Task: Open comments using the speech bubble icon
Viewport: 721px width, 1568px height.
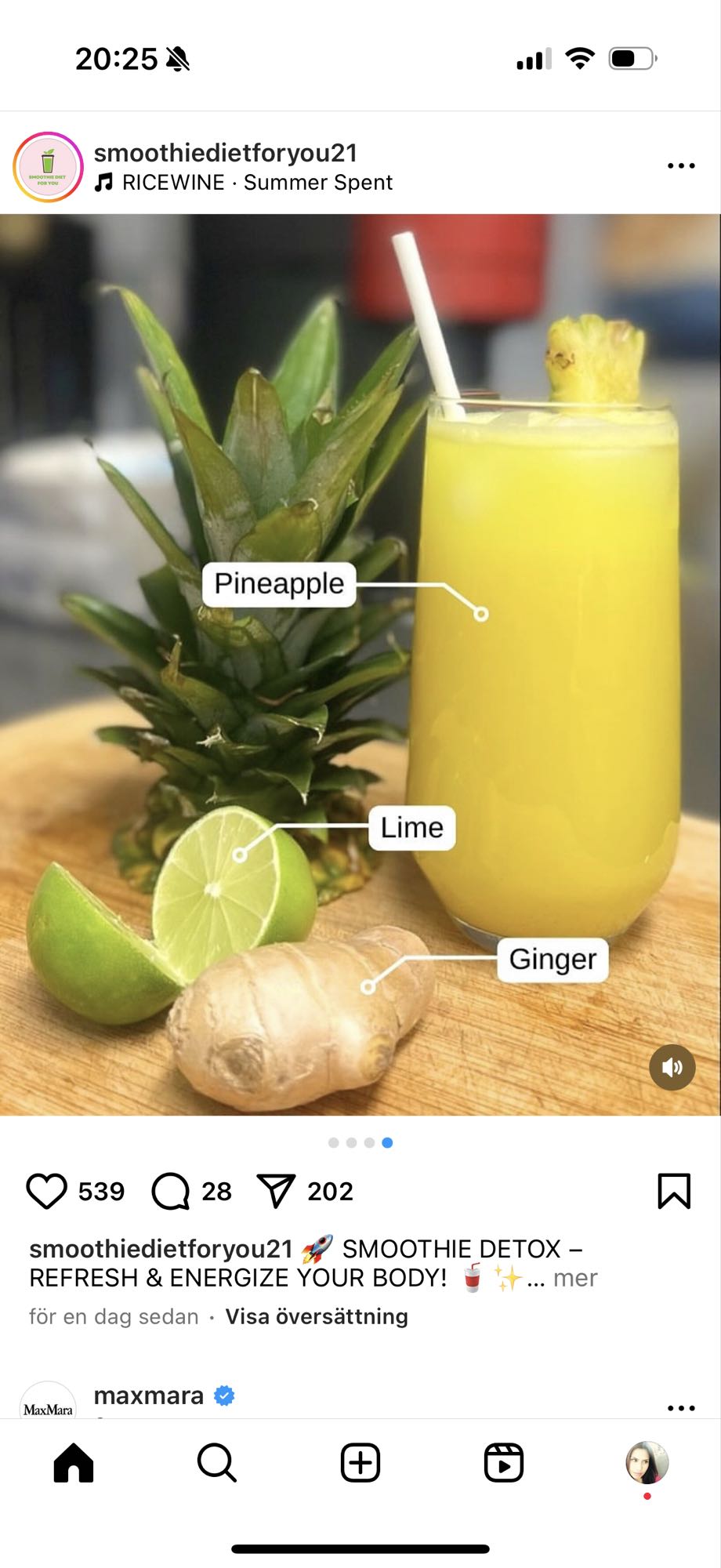Action: pos(176,1191)
